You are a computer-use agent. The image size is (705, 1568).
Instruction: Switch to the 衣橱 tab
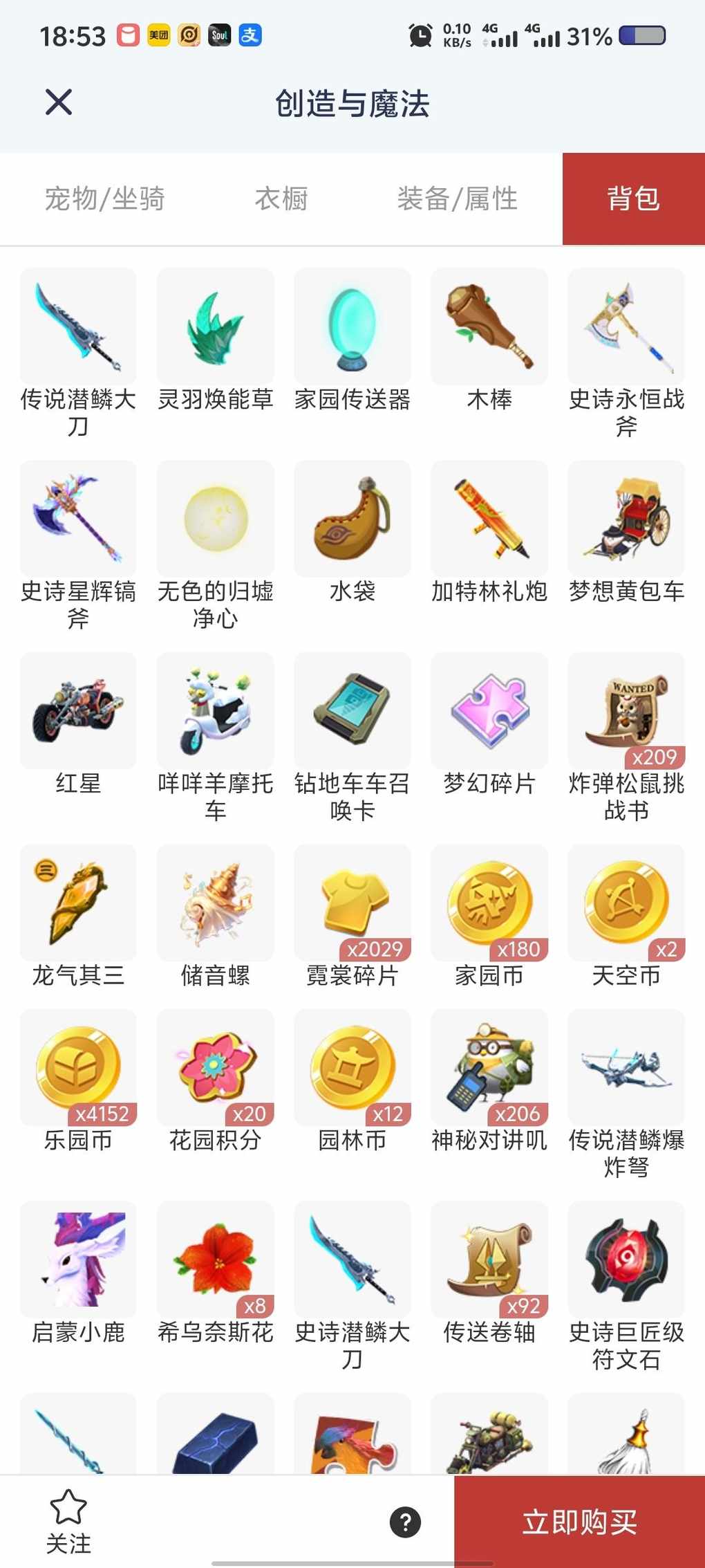(x=281, y=199)
